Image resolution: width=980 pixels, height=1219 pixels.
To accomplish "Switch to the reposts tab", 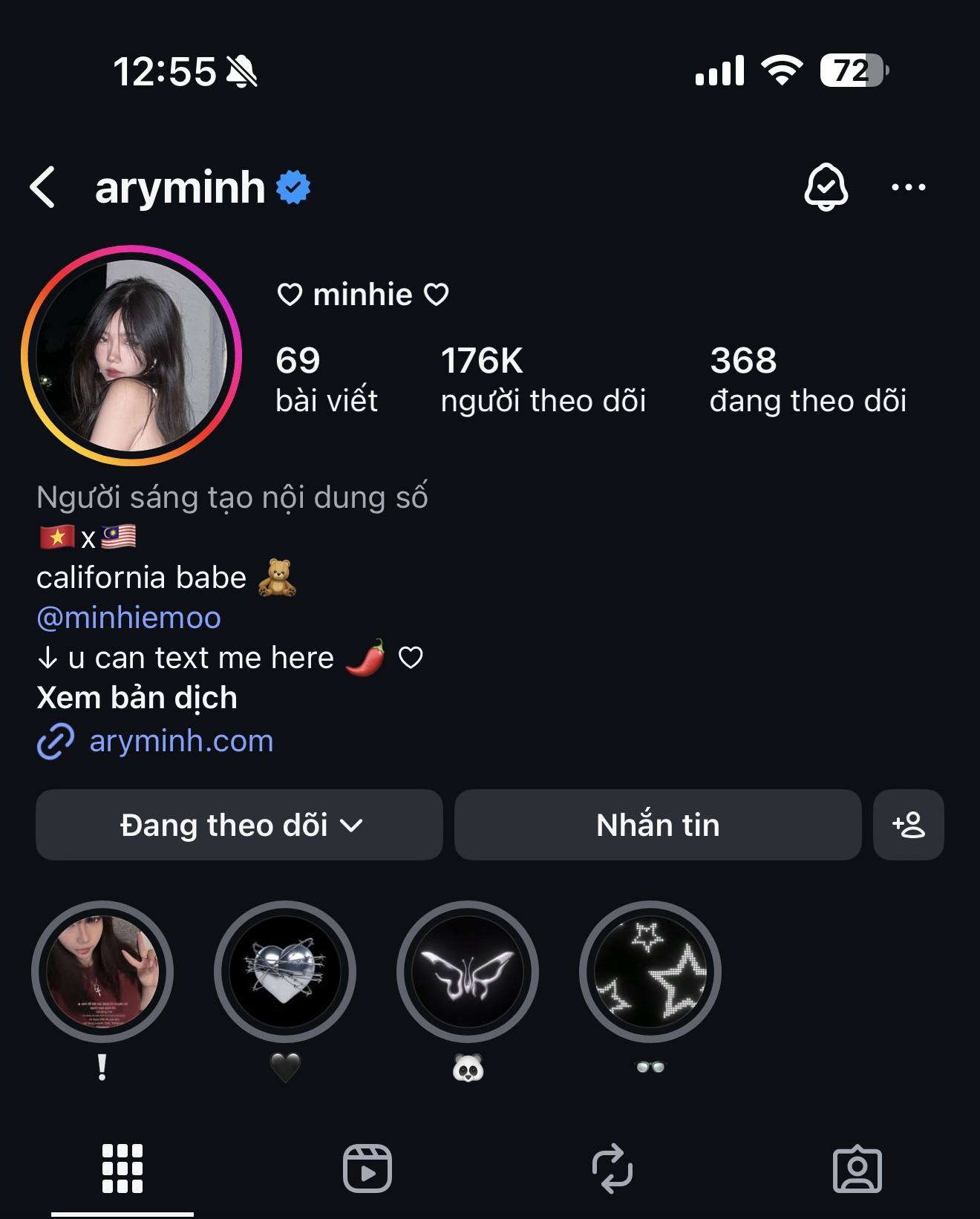I will (612, 1169).
